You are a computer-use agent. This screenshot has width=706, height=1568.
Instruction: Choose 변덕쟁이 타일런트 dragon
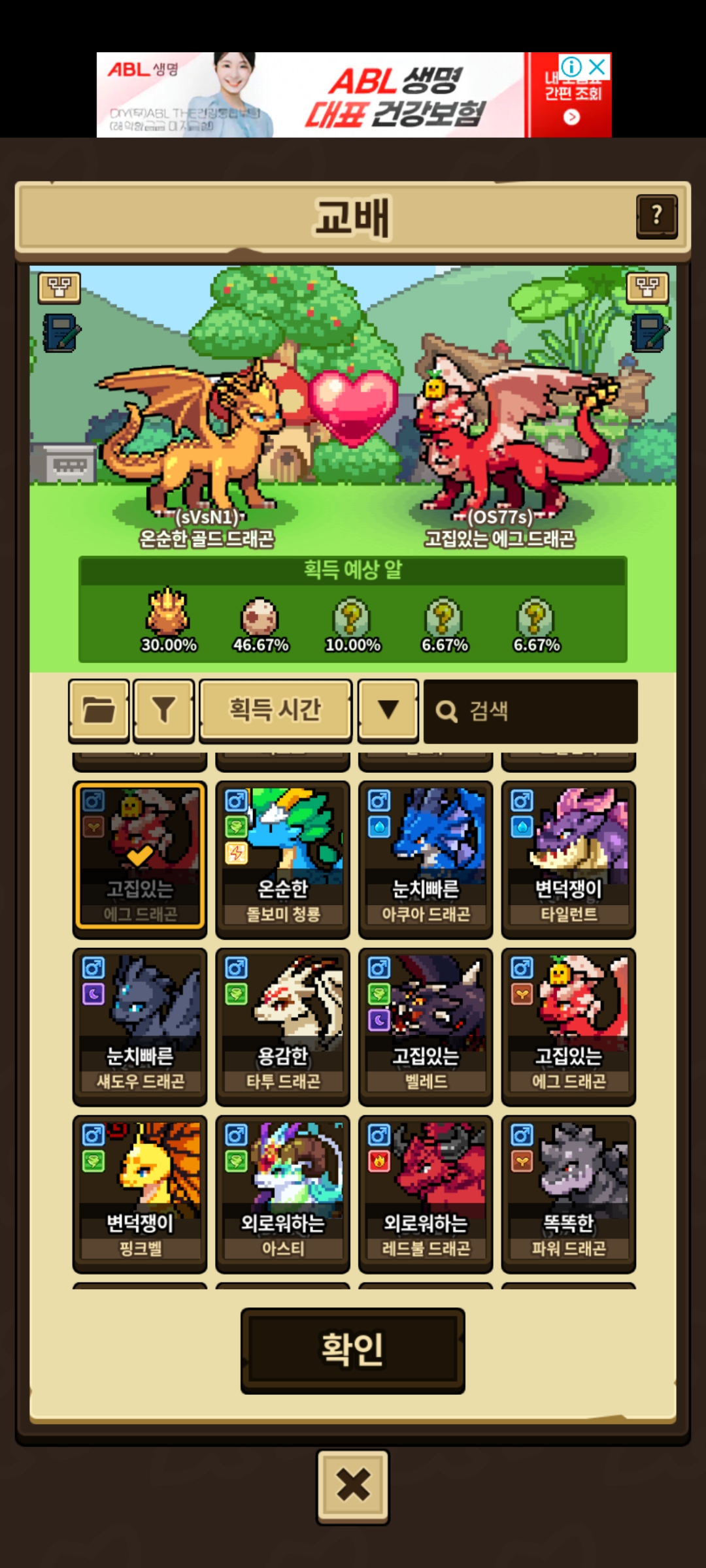tap(568, 858)
